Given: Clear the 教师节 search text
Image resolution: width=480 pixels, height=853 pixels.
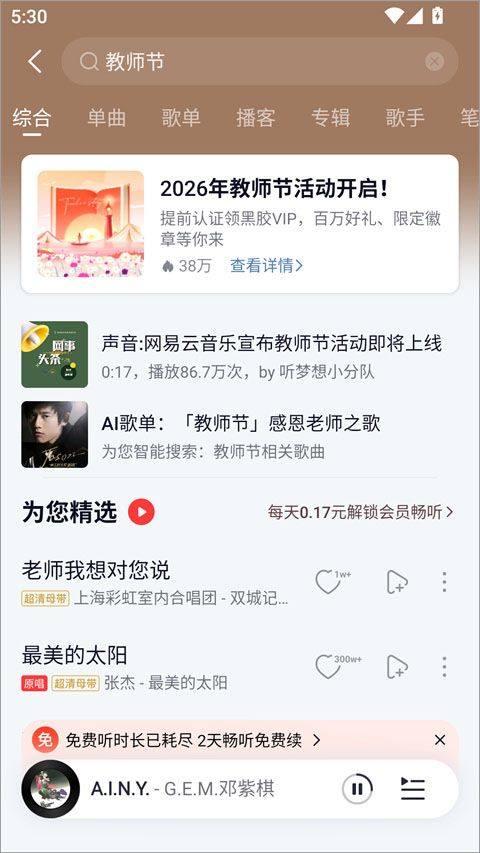Looking at the screenshot, I should 434,61.
